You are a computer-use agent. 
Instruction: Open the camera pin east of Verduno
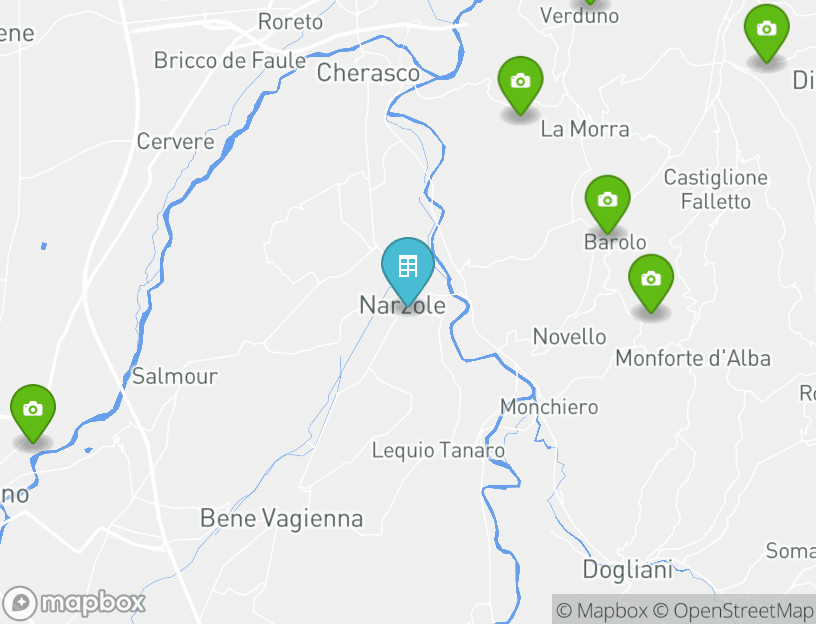coord(766,30)
